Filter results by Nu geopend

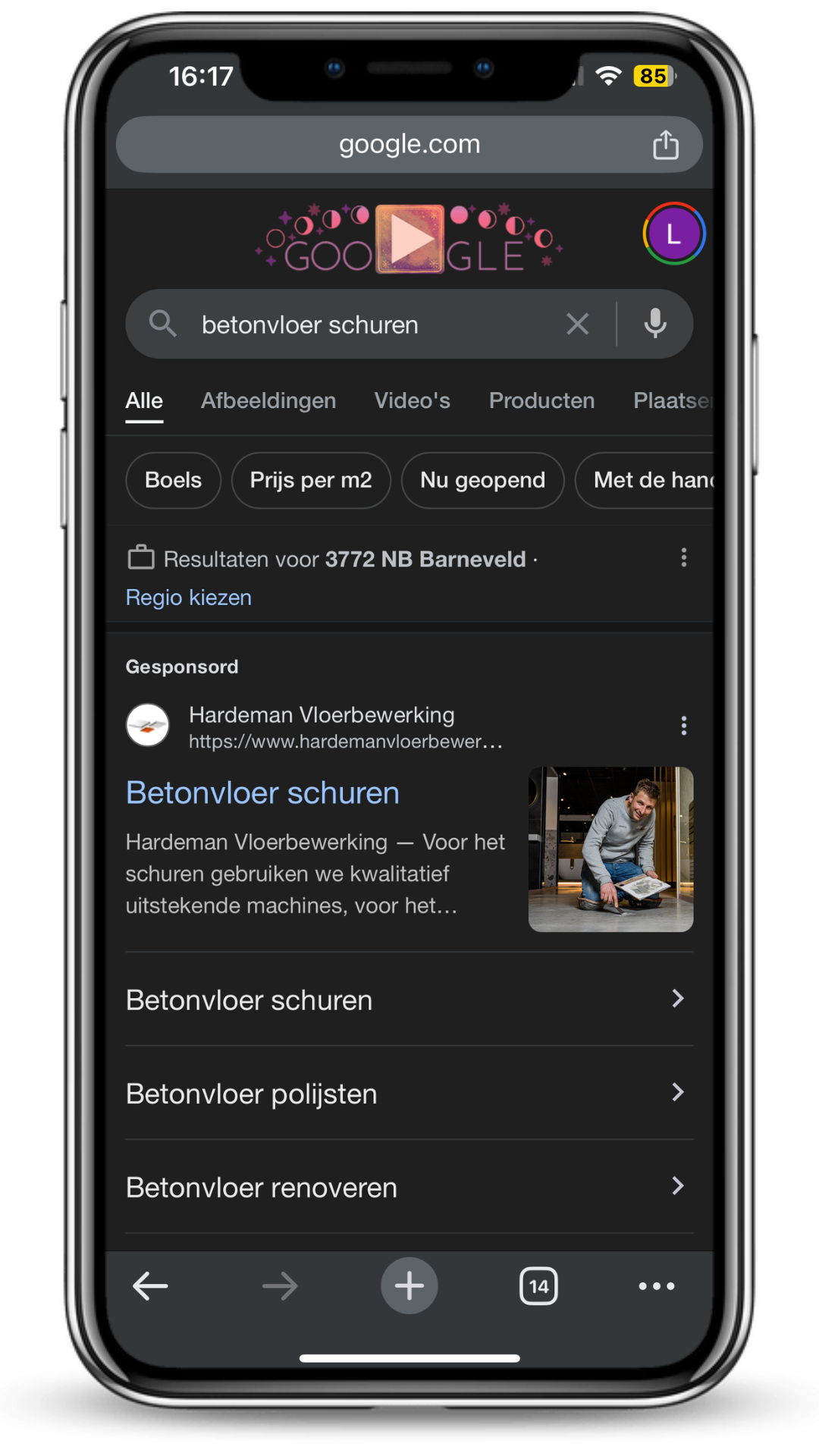(482, 480)
